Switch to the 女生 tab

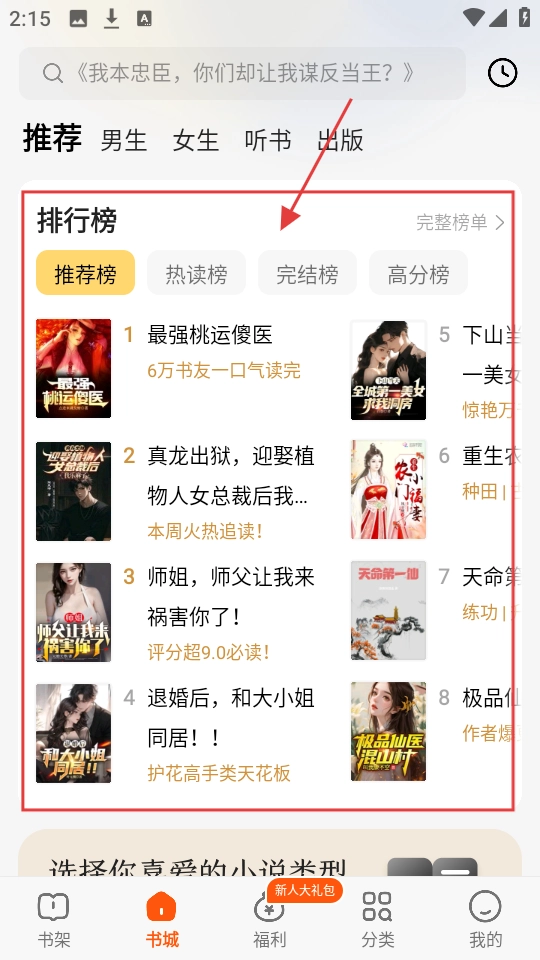click(x=196, y=140)
